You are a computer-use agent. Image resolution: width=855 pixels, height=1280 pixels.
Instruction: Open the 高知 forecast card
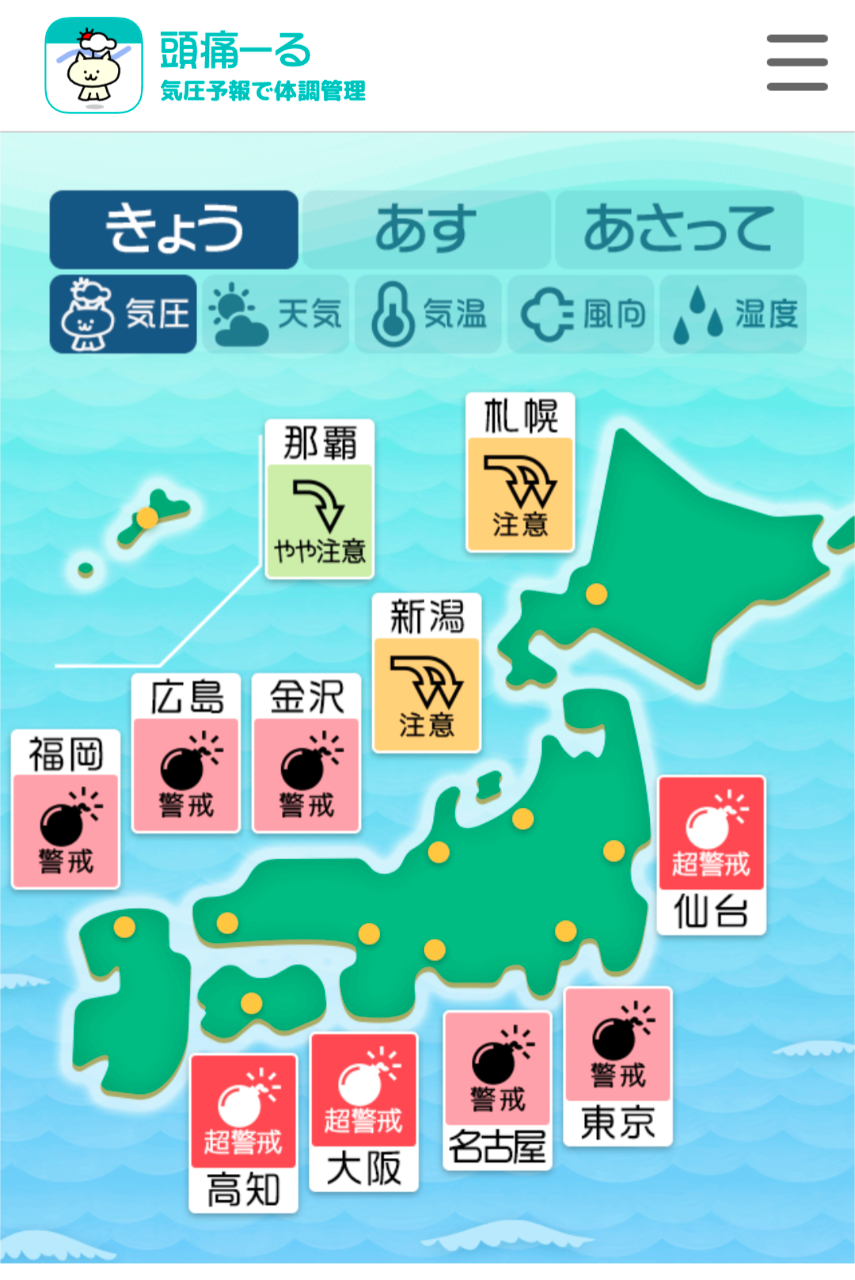click(x=244, y=1133)
